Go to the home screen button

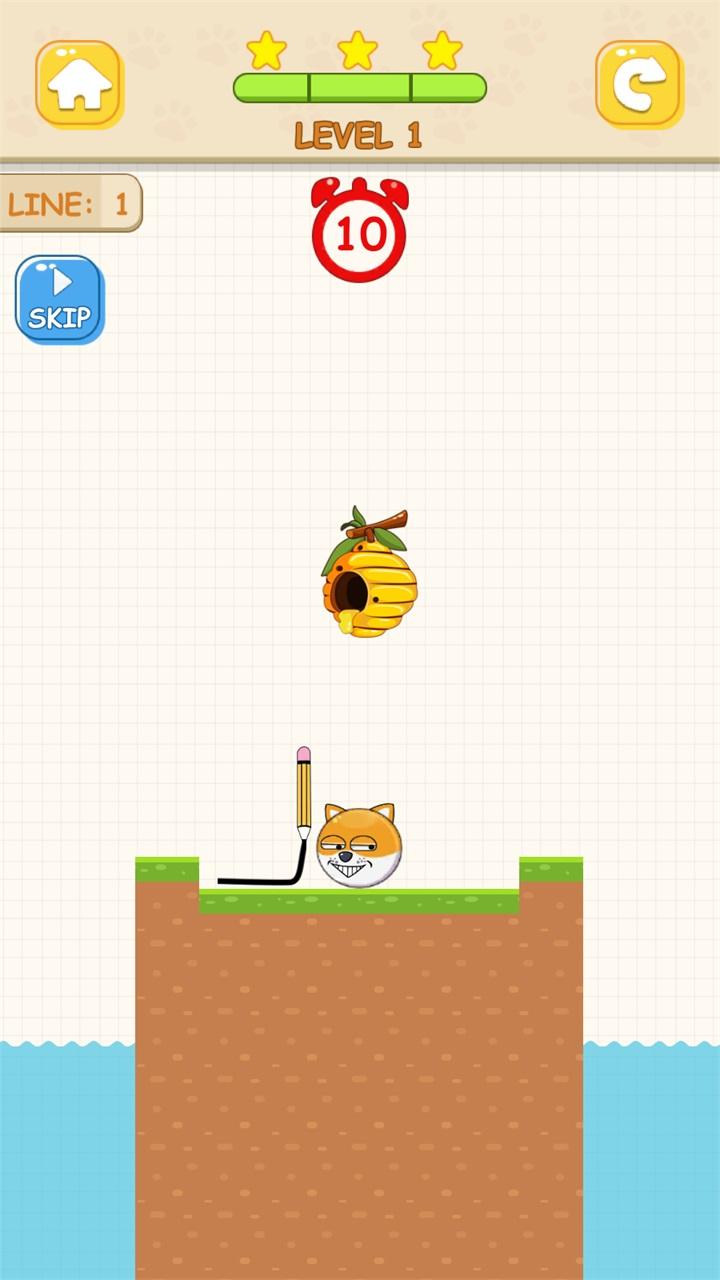(79, 84)
